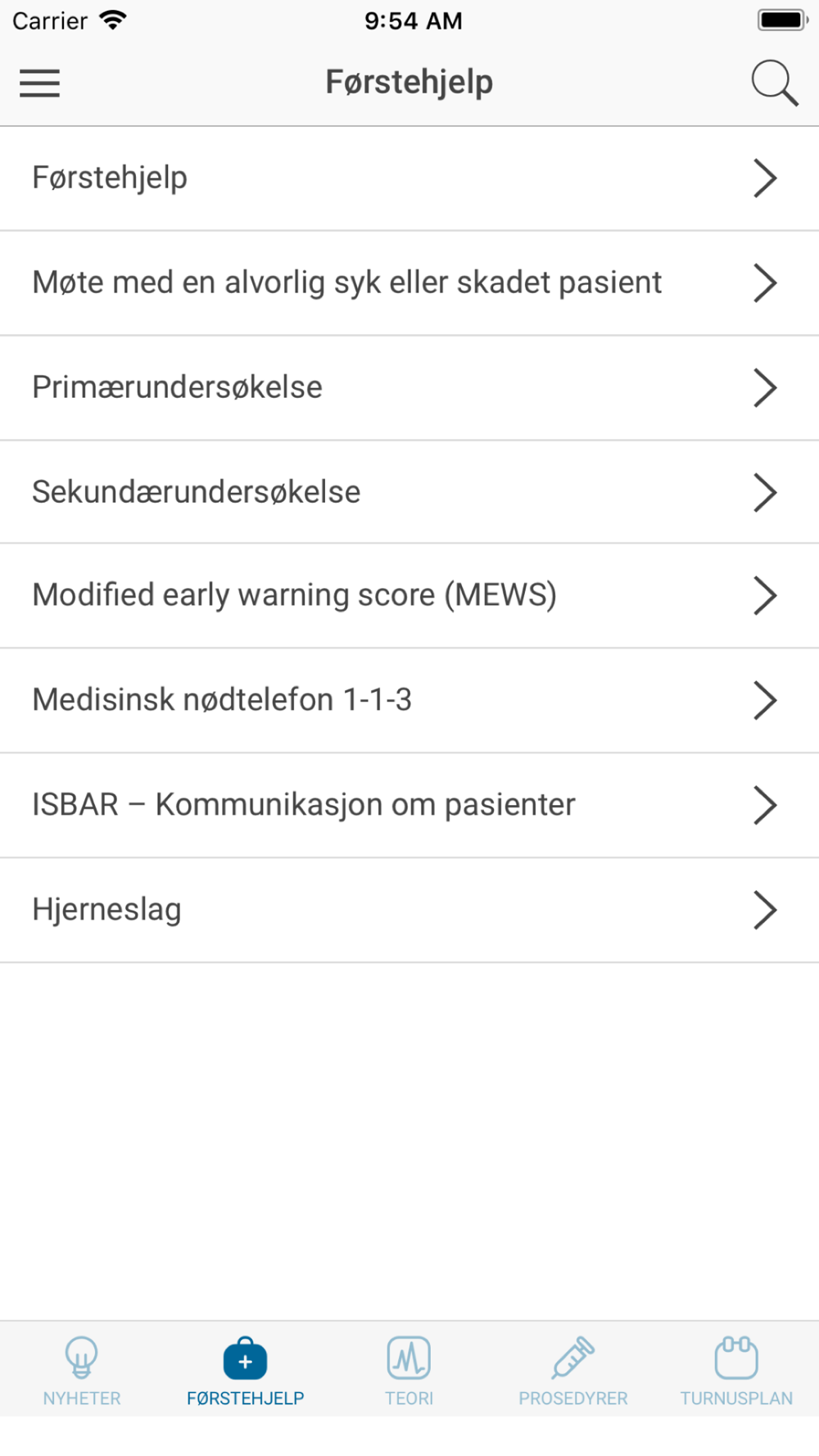This screenshot has height=1456, width=819.
Task: Select the Hjerneslag row
Action: coord(409,911)
